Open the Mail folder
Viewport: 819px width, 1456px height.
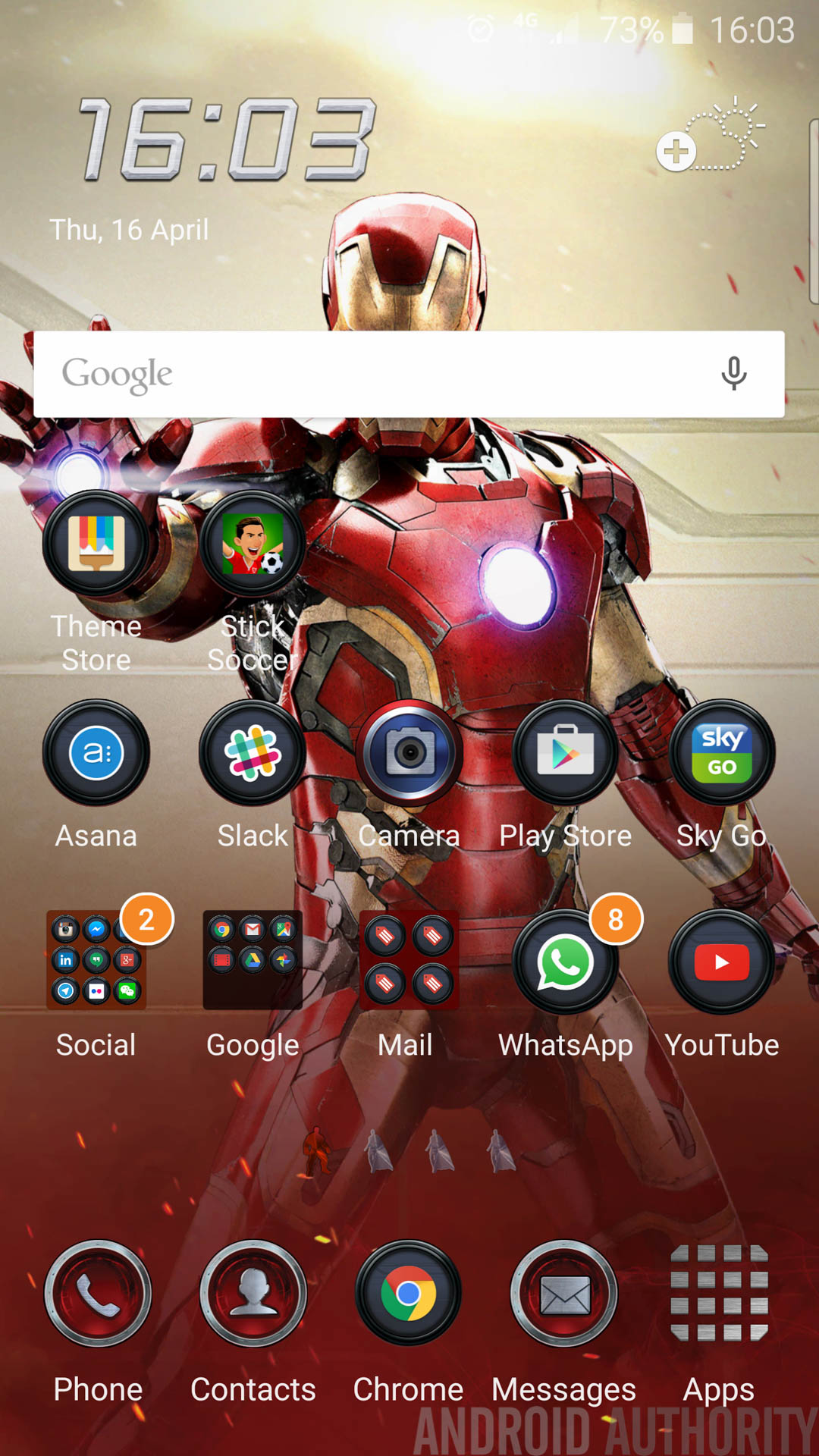tap(409, 960)
